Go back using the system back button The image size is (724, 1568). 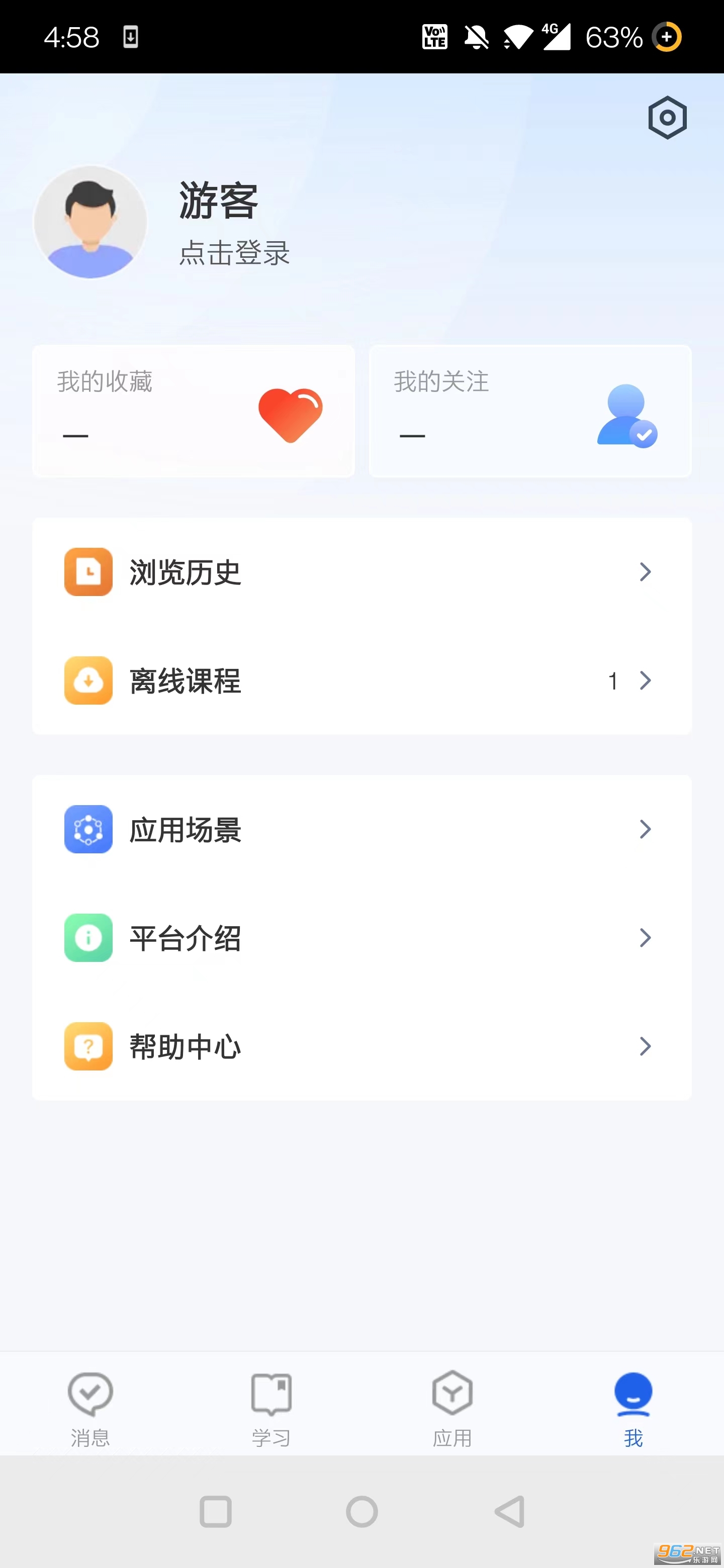point(509,1511)
